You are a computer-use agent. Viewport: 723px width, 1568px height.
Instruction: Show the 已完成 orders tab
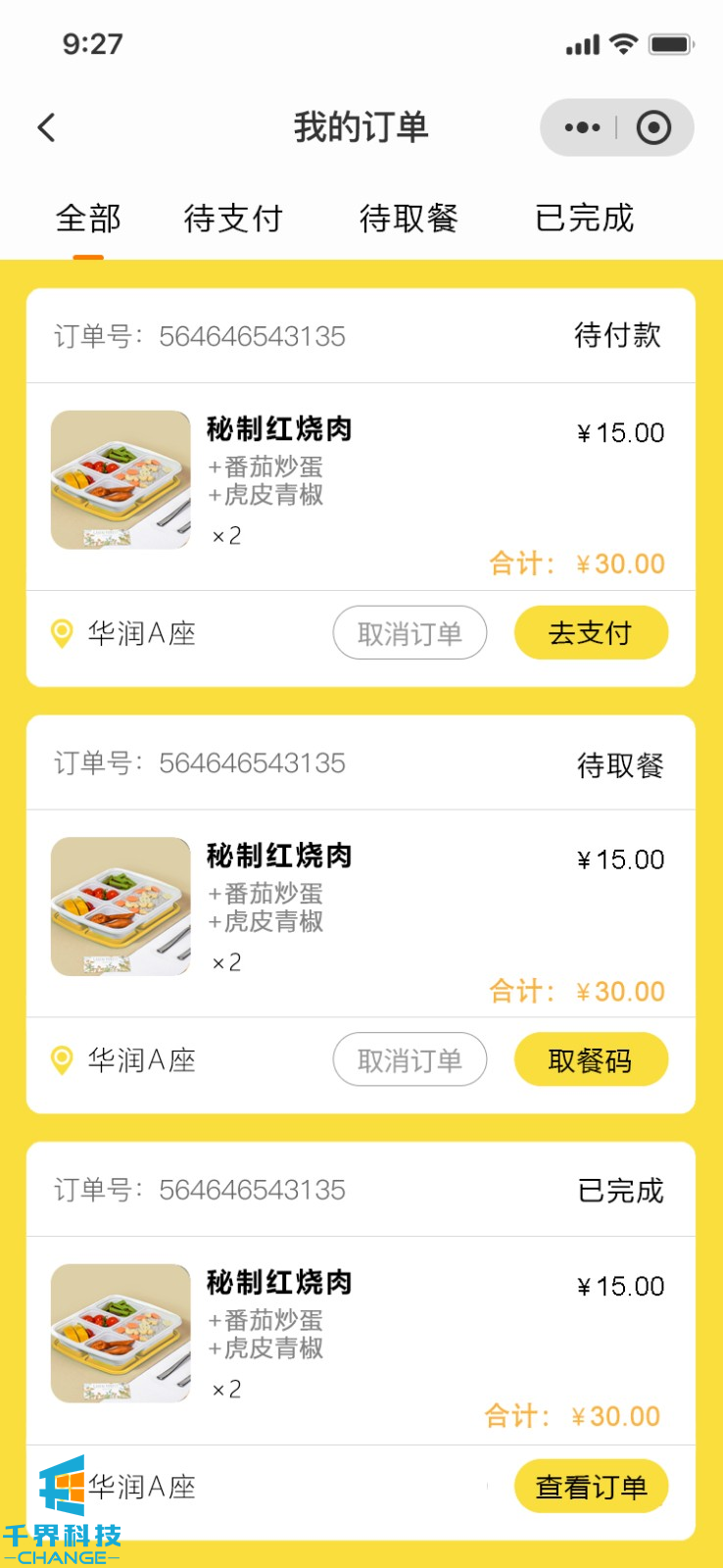coord(585,218)
